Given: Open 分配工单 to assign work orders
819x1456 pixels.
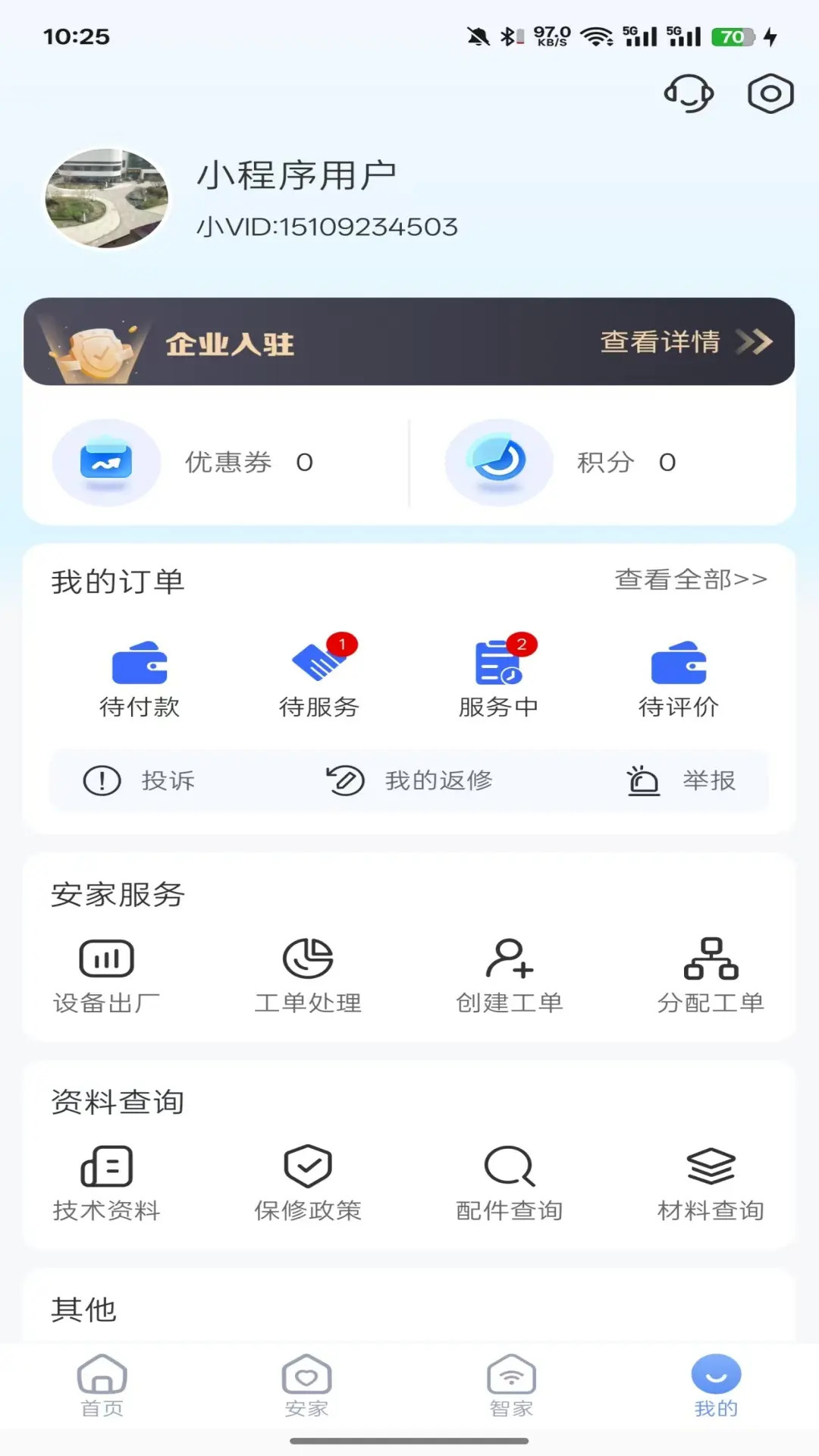Looking at the screenshot, I should 711,974.
